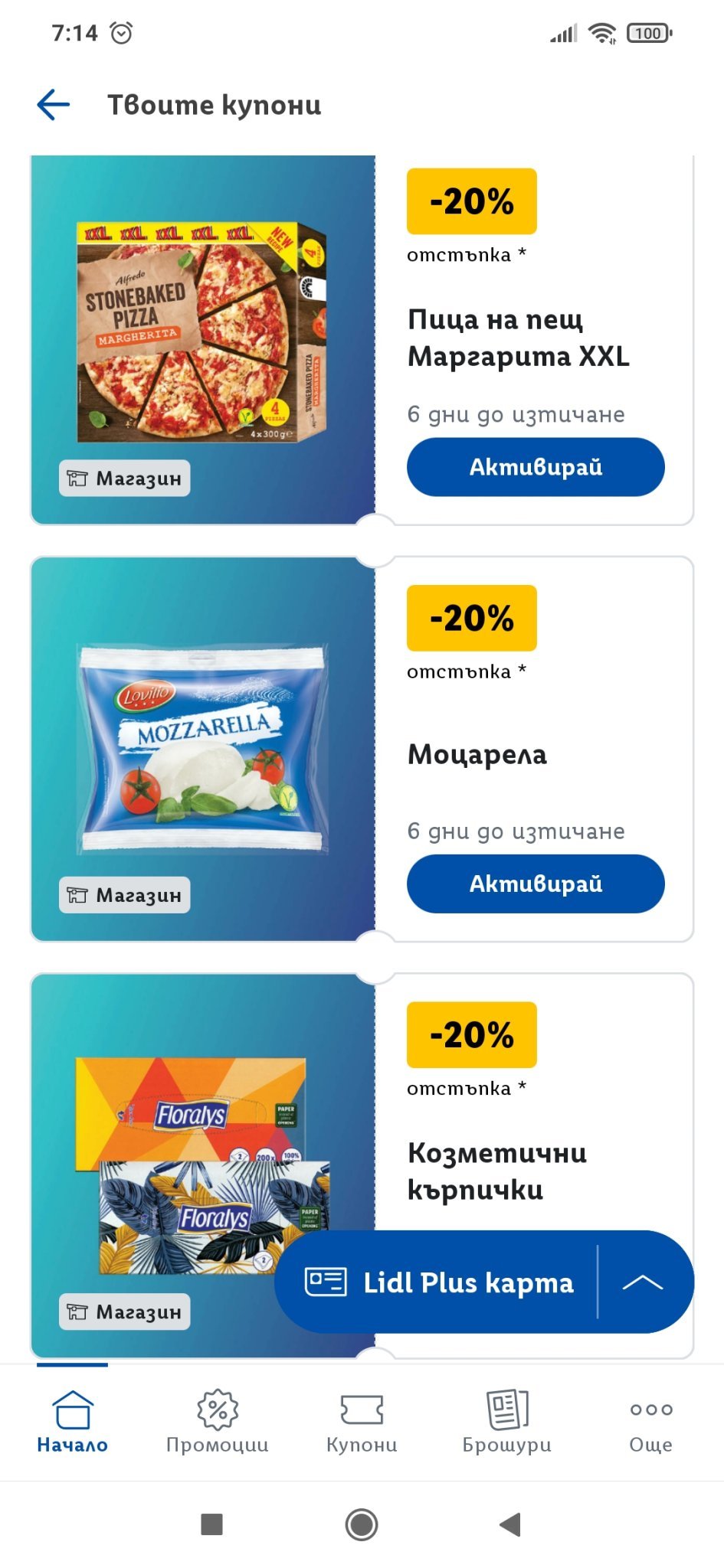Screen dimensions: 724x1568
Task: Go back from Твоите купони
Action: (x=54, y=105)
